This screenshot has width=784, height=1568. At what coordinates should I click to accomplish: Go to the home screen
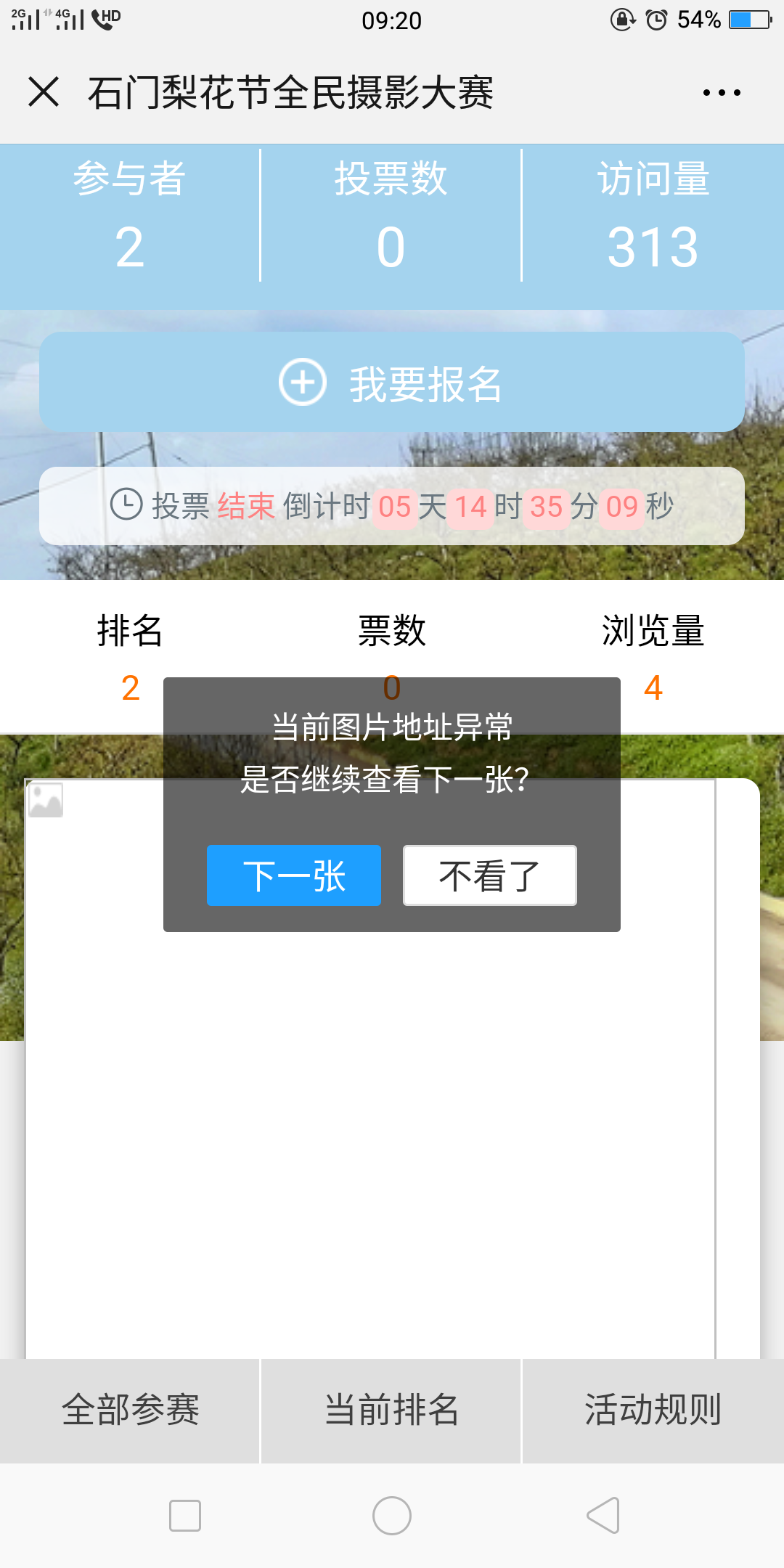[x=392, y=1516]
